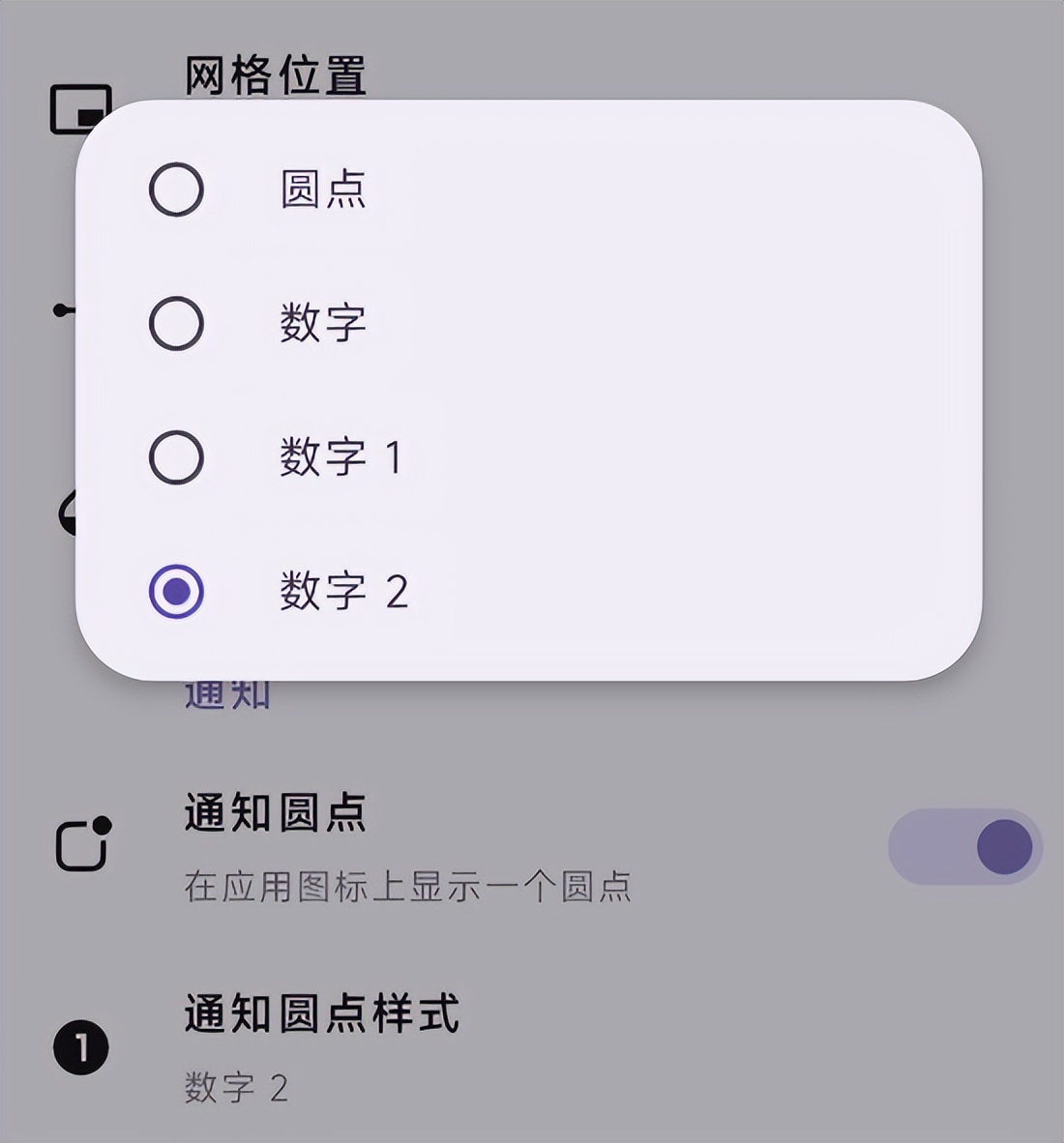Click the 网格位置 title text
Screen dimensions: 1064x1143
(276, 73)
